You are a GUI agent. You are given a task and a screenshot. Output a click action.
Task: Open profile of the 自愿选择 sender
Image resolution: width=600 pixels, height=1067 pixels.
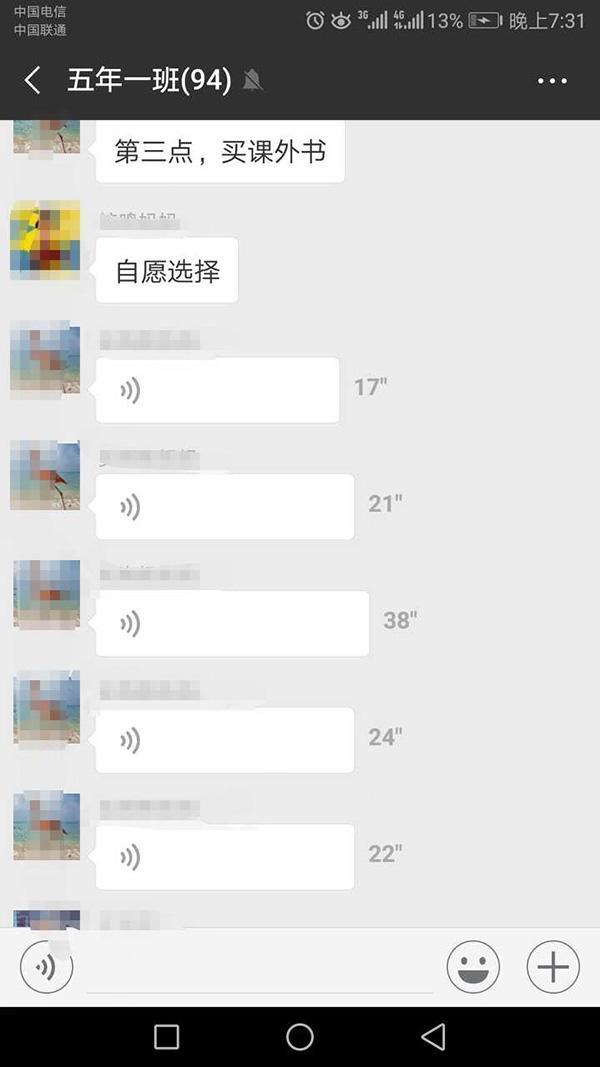[45, 240]
